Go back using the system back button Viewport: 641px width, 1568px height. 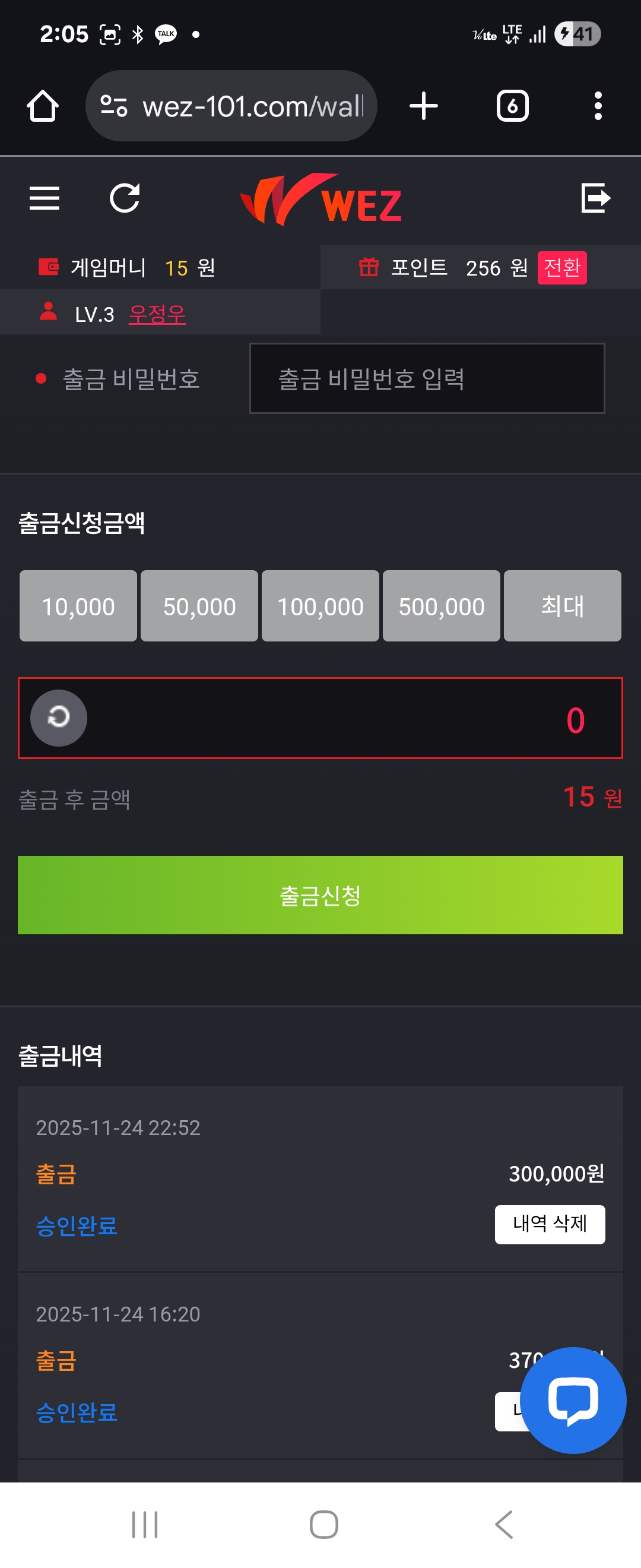[x=503, y=1524]
